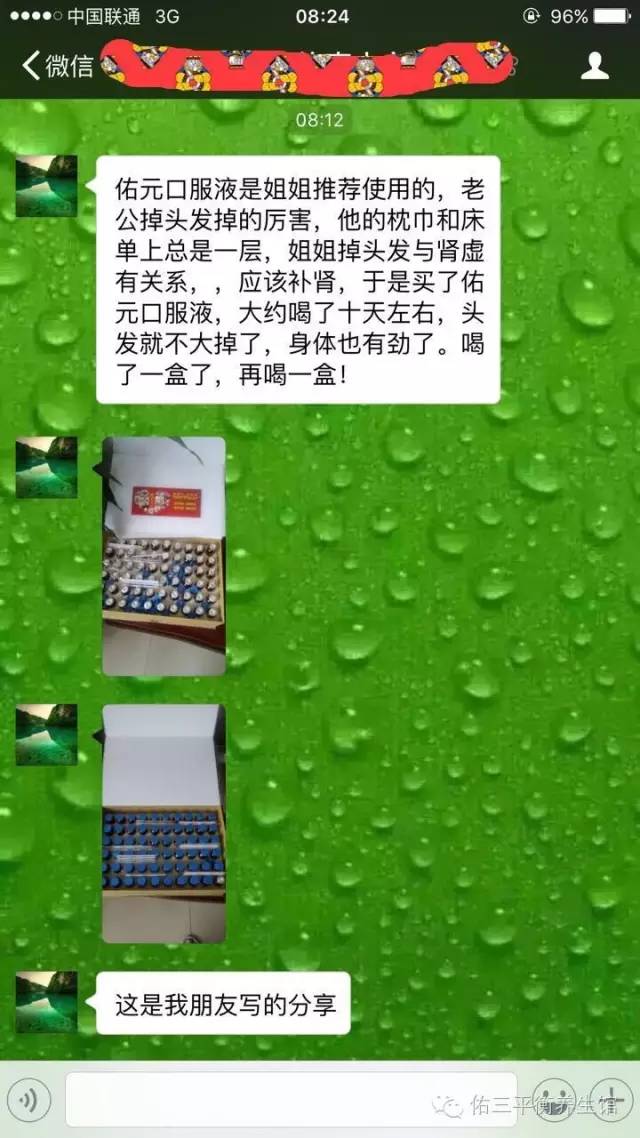This screenshot has height=1138, width=640.
Task: Tap the message text field
Action: point(290,1101)
